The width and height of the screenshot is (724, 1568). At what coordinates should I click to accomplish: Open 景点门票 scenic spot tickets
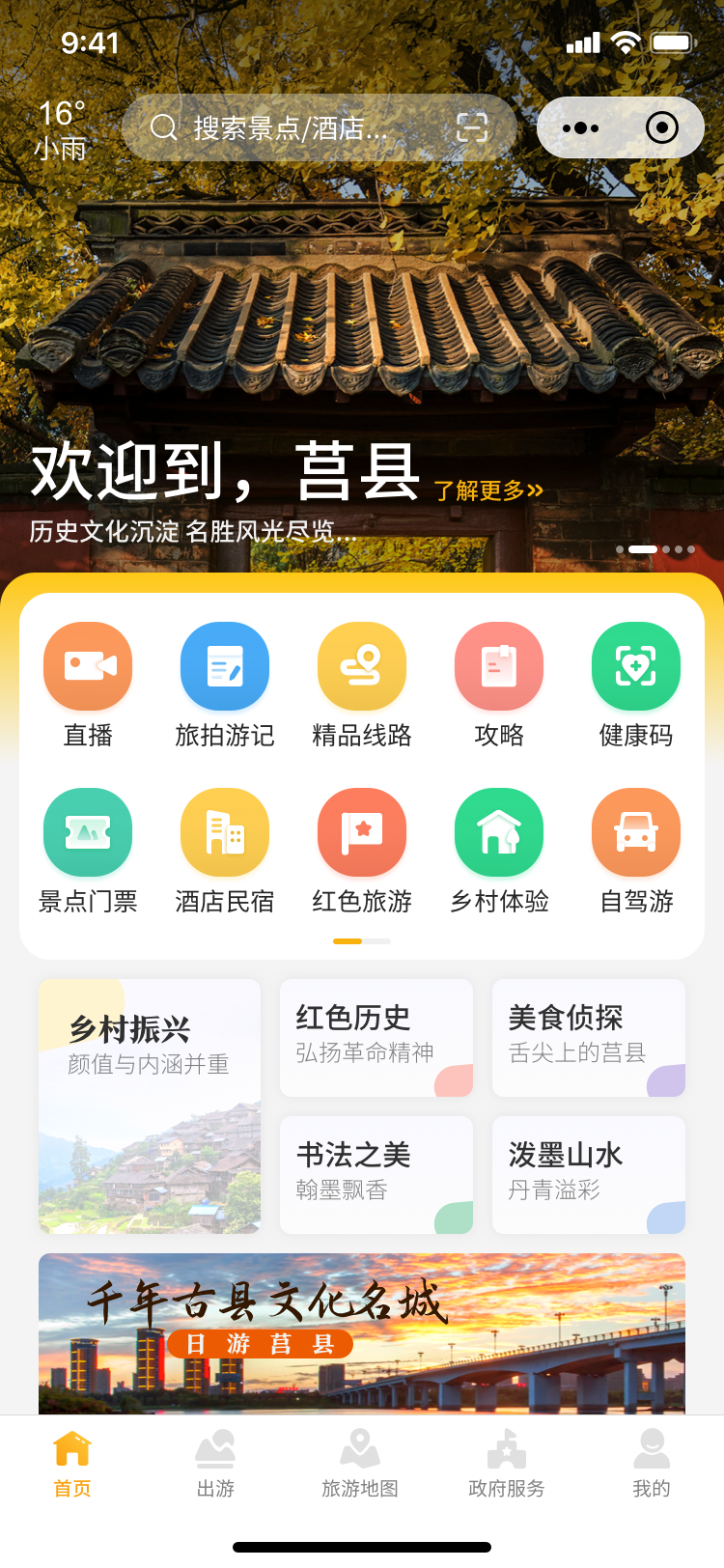pyautogui.click(x=88, y=831)
